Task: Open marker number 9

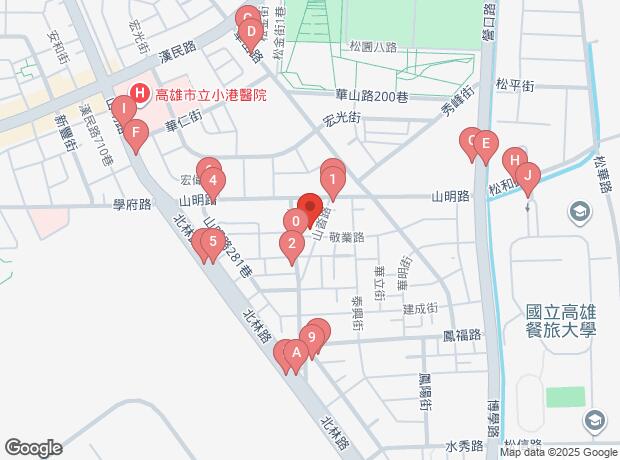Action: pyautogui.click(x=313, y=338)
